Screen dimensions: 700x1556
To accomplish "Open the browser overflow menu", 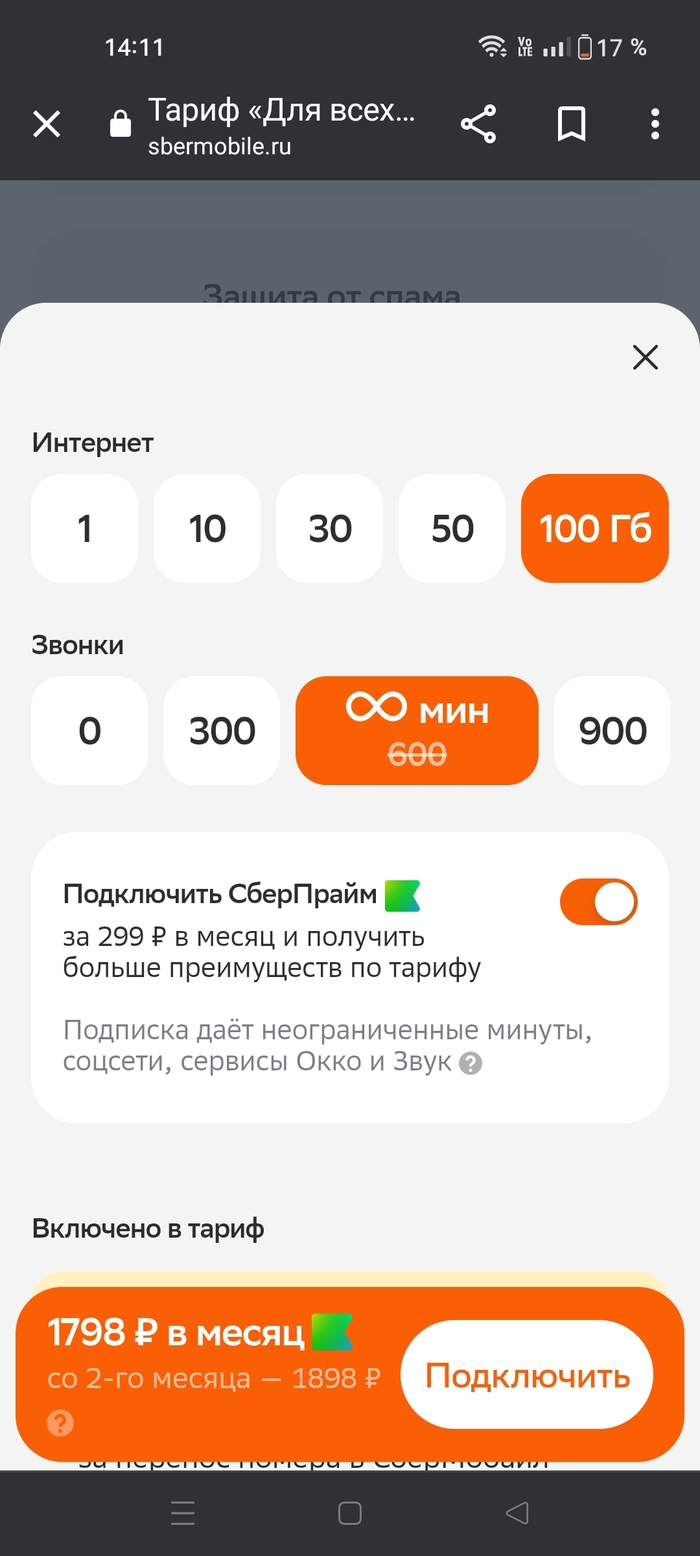I will click(655, 124).
